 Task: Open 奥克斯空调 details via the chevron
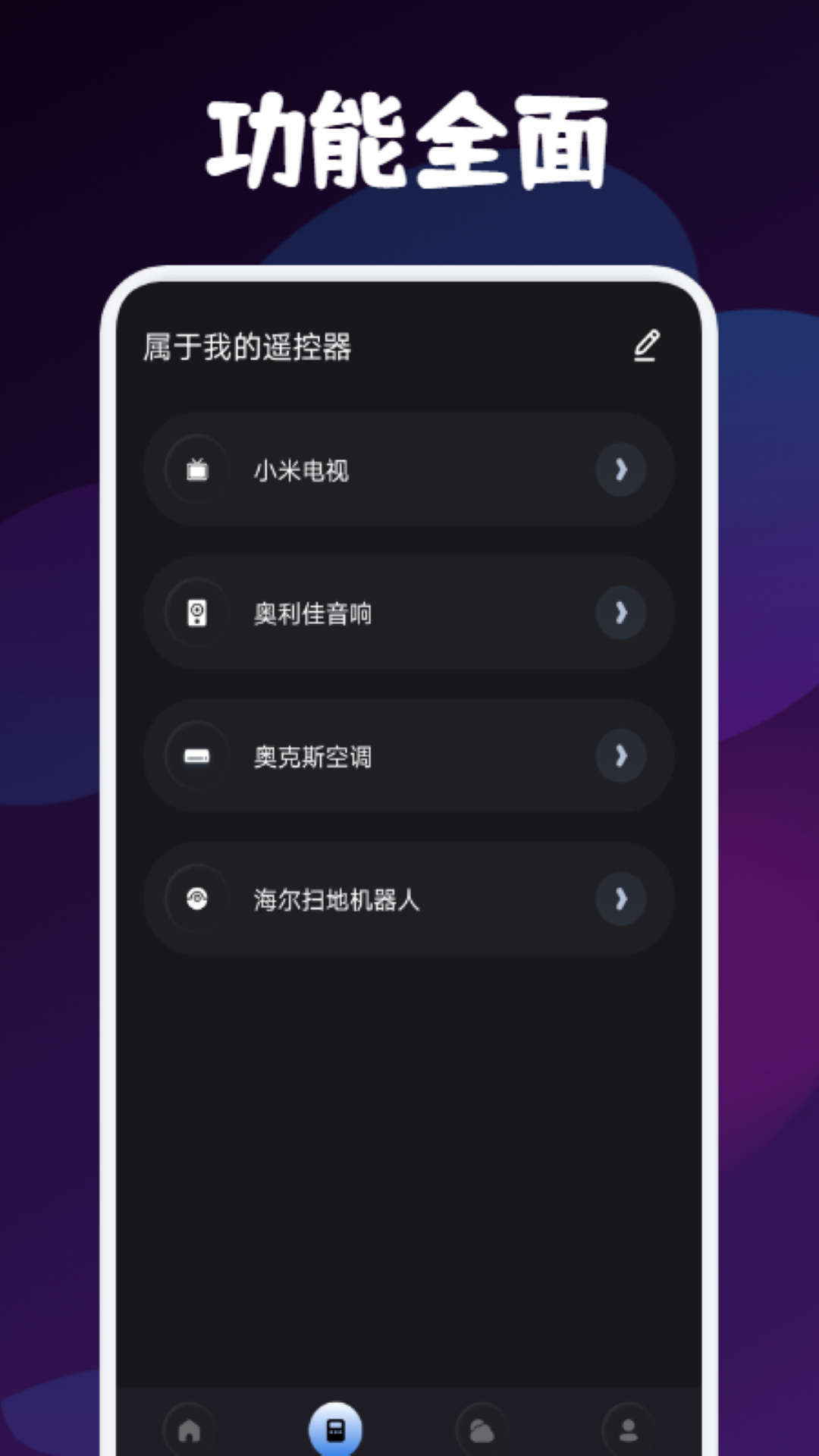pyautogui.click(x=621, y=756)
